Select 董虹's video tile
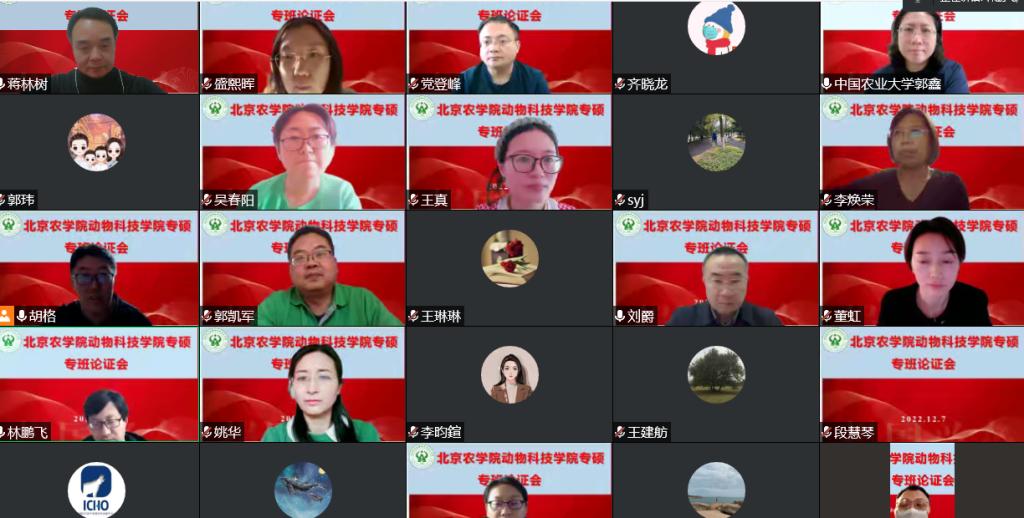Screen dimensions: 1024x518 922,268
